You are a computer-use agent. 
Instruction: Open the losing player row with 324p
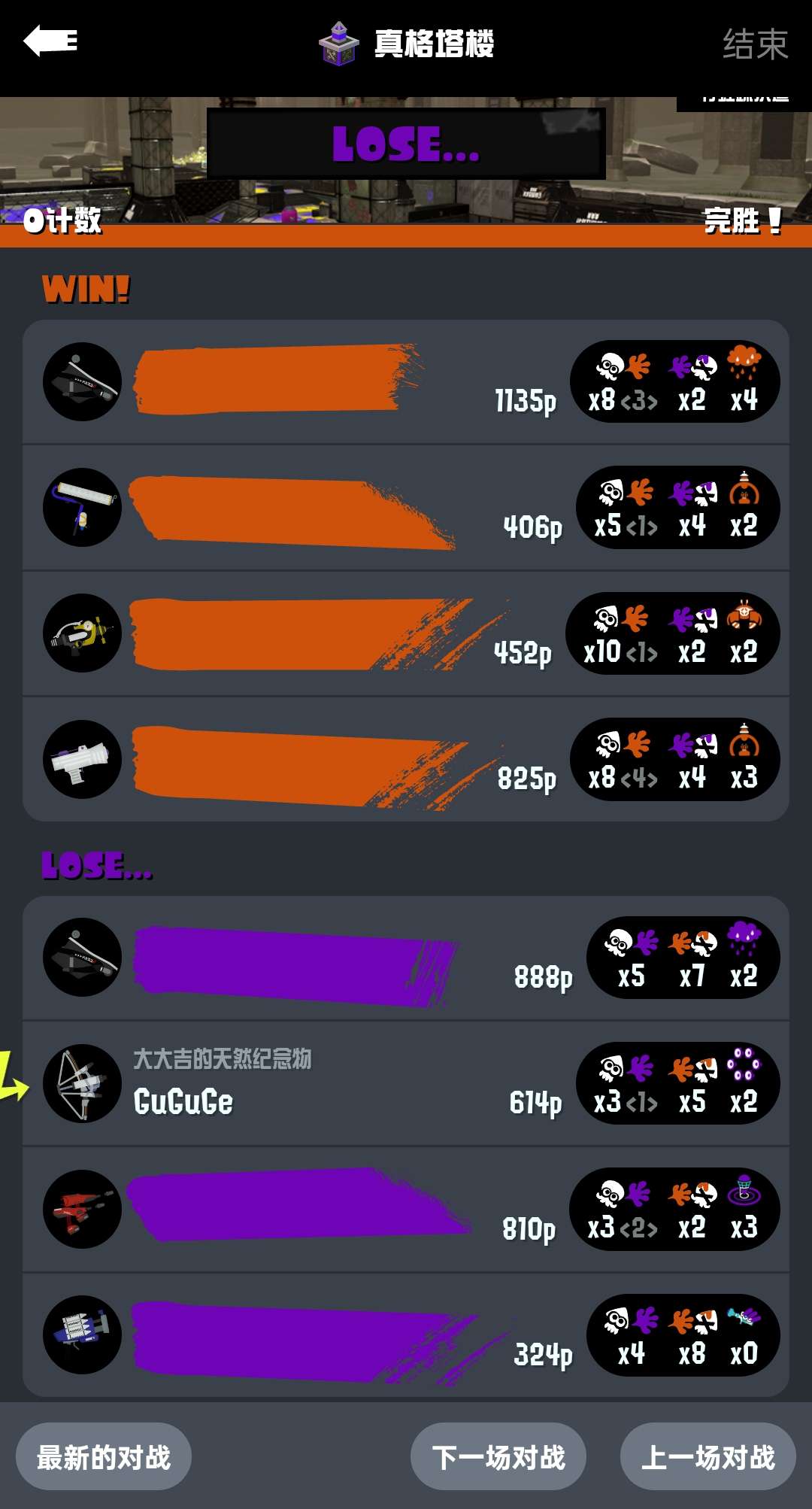point(406,1335)
